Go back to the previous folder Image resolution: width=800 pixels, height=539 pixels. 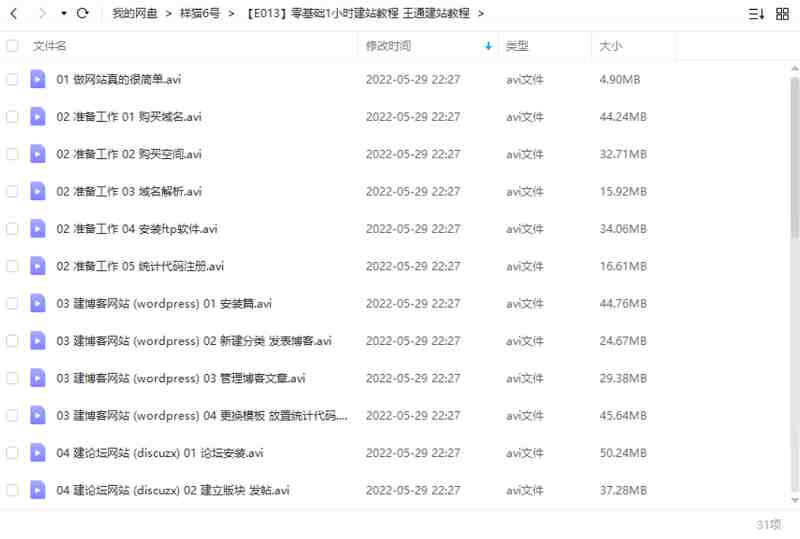pyautogui.click(x=13, y=14)
